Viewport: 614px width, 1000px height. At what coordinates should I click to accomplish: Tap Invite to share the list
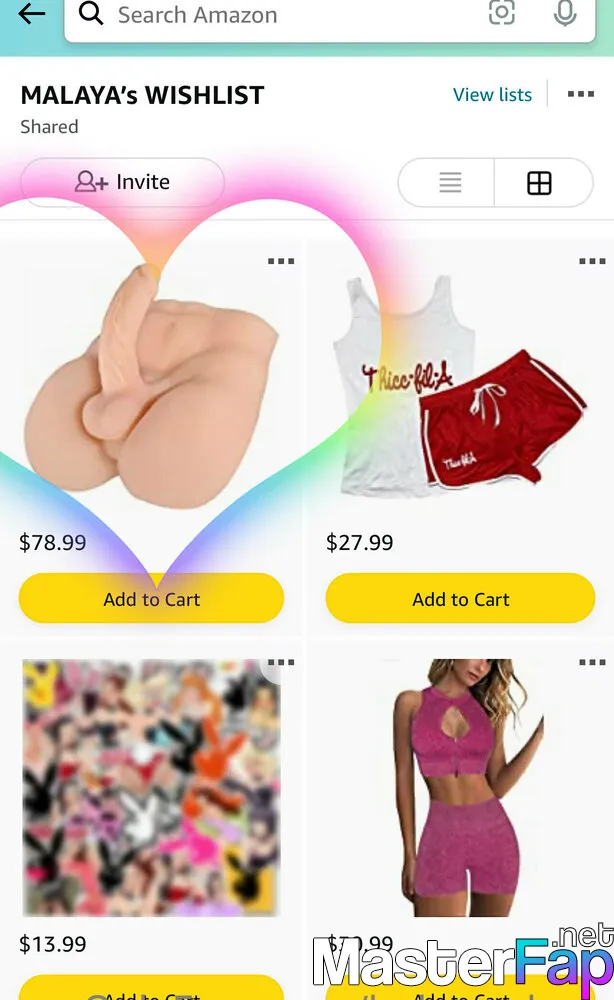[122, 182]
